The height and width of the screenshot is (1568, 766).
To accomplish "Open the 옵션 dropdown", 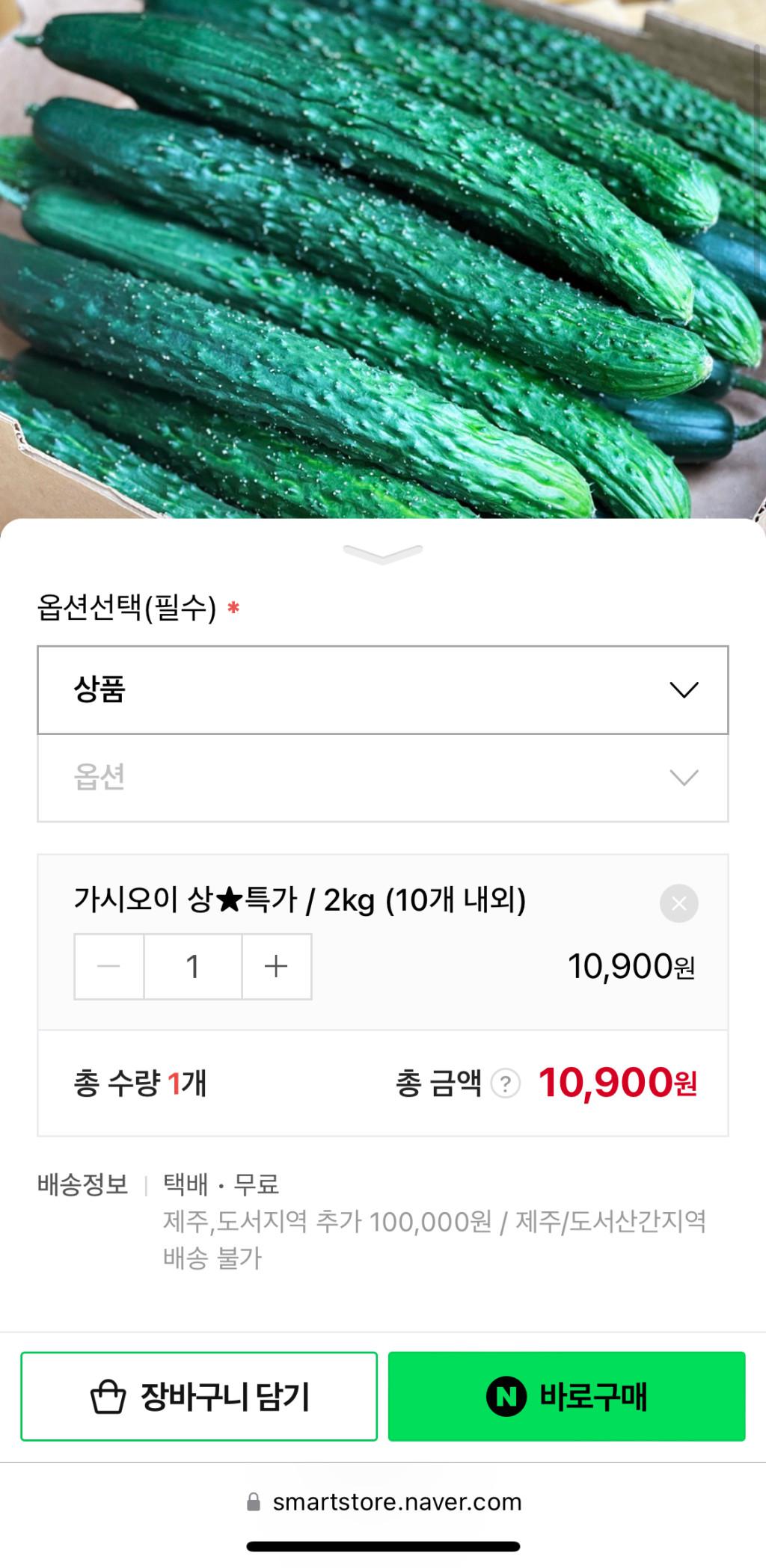I will click(383, 778).
